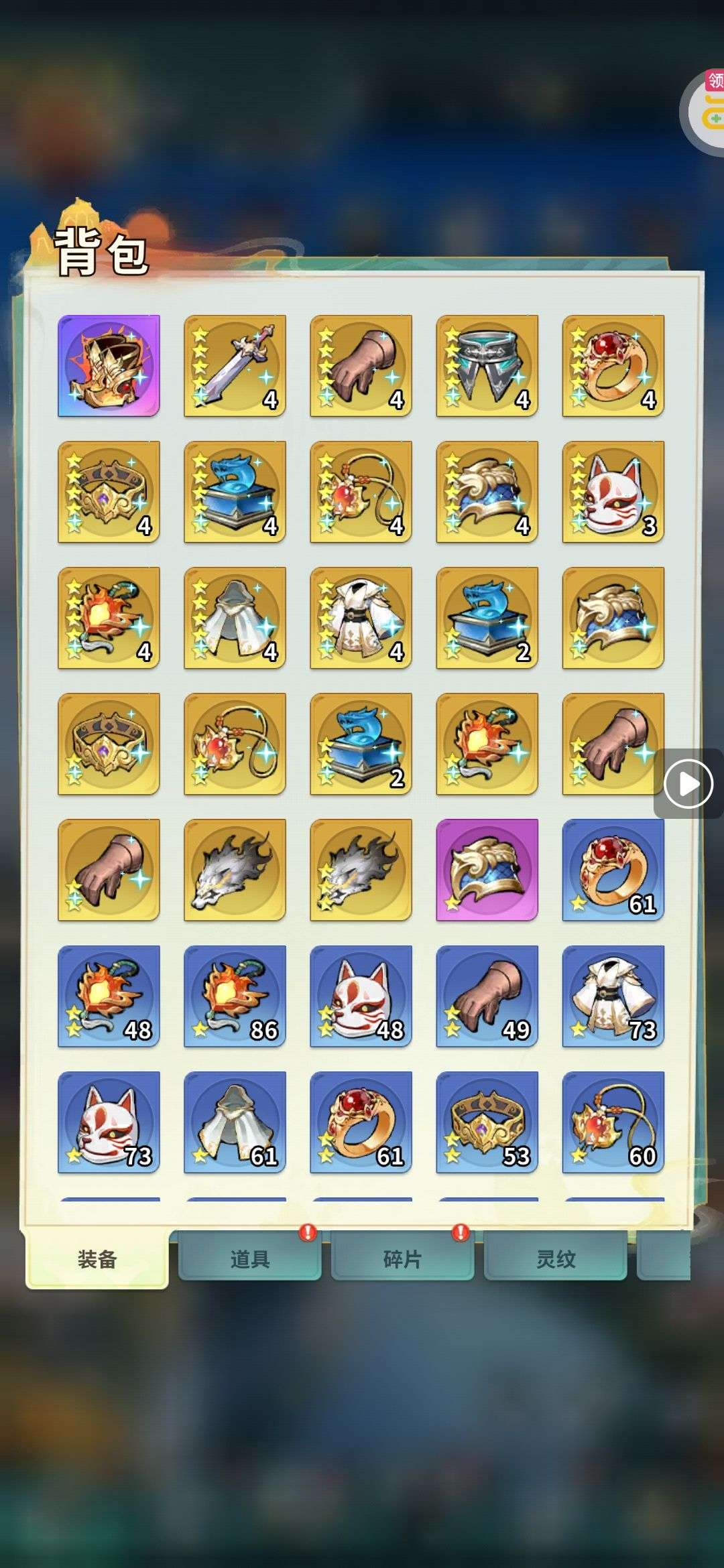Switch to the 道具 tab
724x1568 pixels.
point(249,1259)
